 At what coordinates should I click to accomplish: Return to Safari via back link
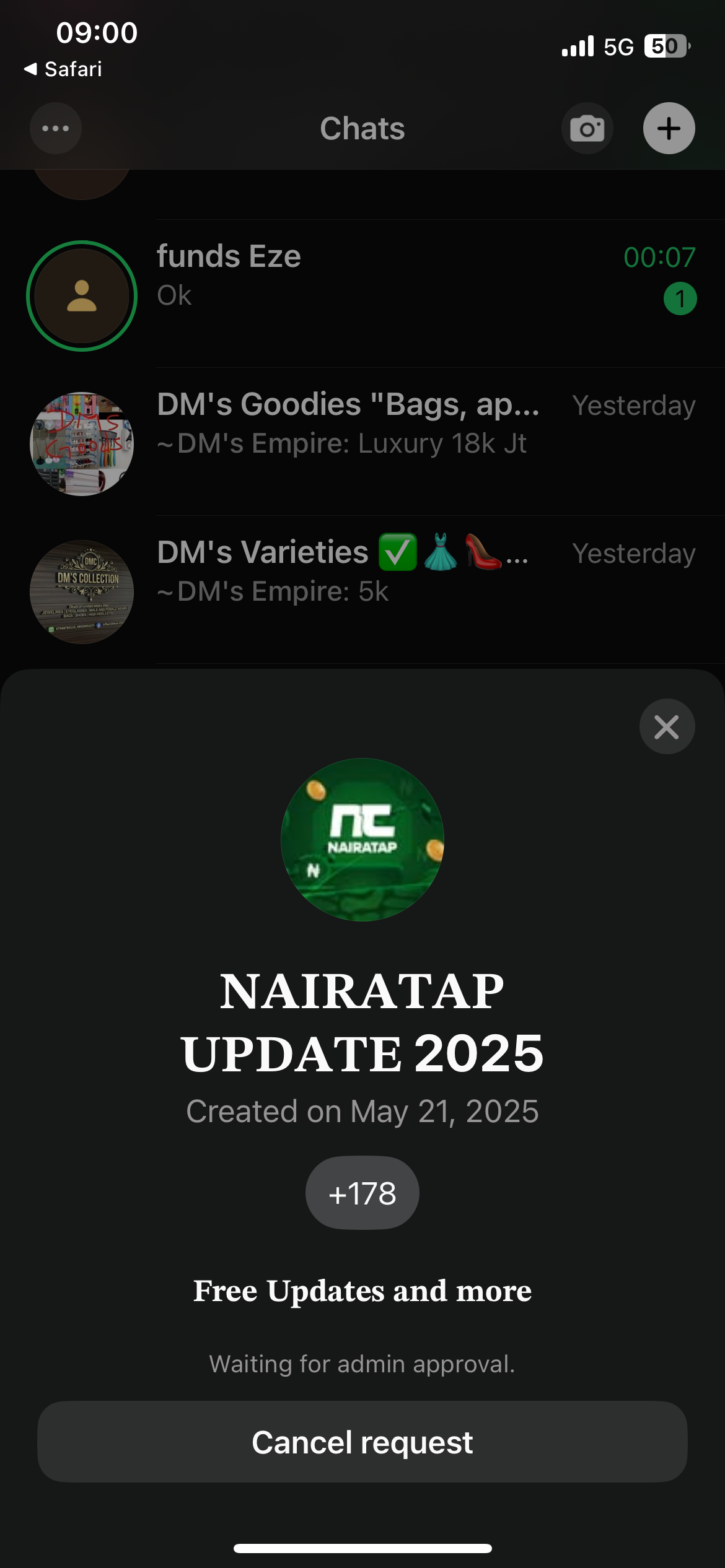(x=63, y=69)
